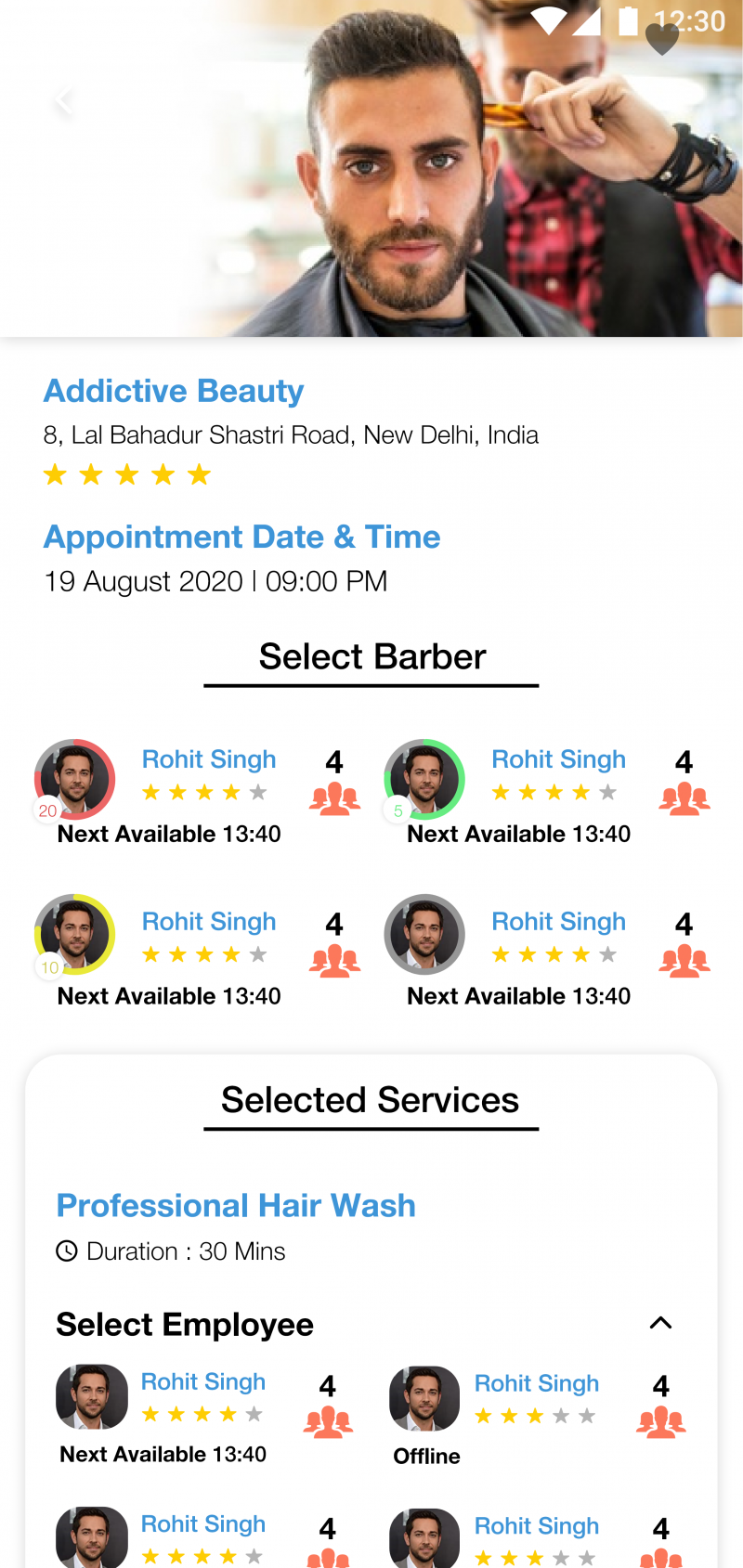Choose the barber with yellow badge 10
The width and height of the screenshot is (743, 1568).
pyautogui.click(x=75, y=934)
